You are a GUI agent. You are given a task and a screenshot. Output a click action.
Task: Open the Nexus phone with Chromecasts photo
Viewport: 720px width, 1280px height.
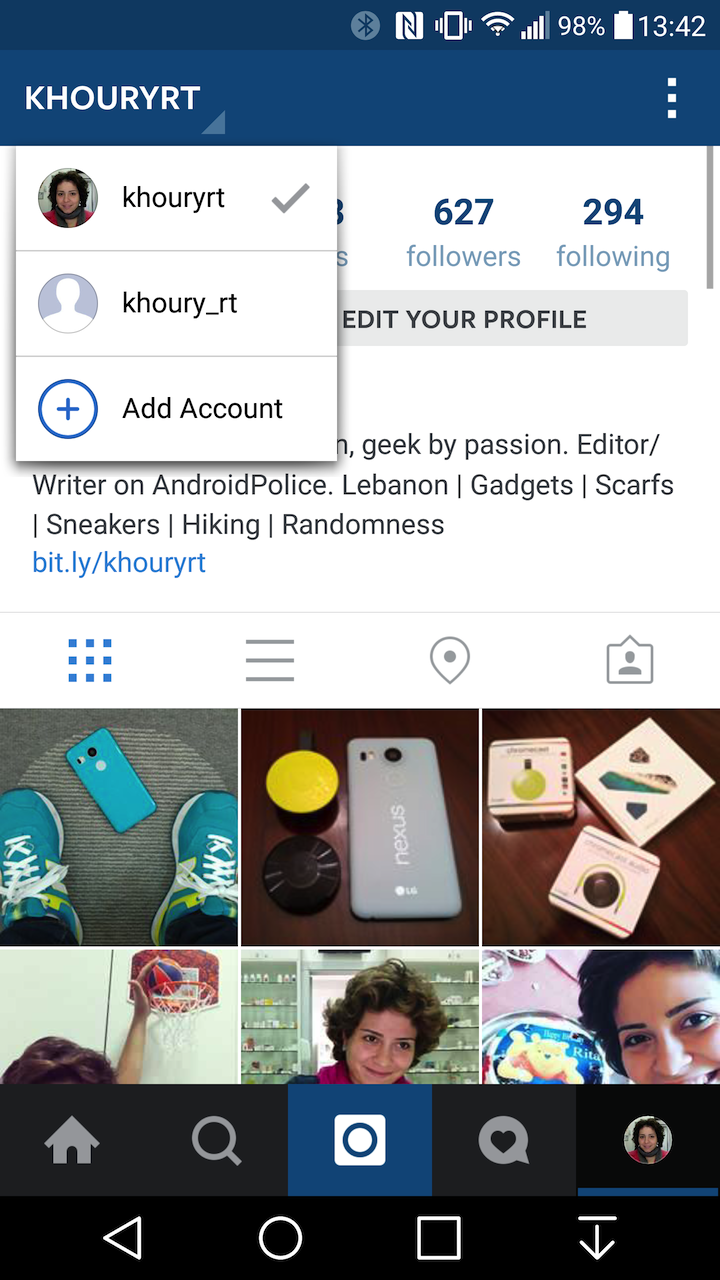[359, 827]
